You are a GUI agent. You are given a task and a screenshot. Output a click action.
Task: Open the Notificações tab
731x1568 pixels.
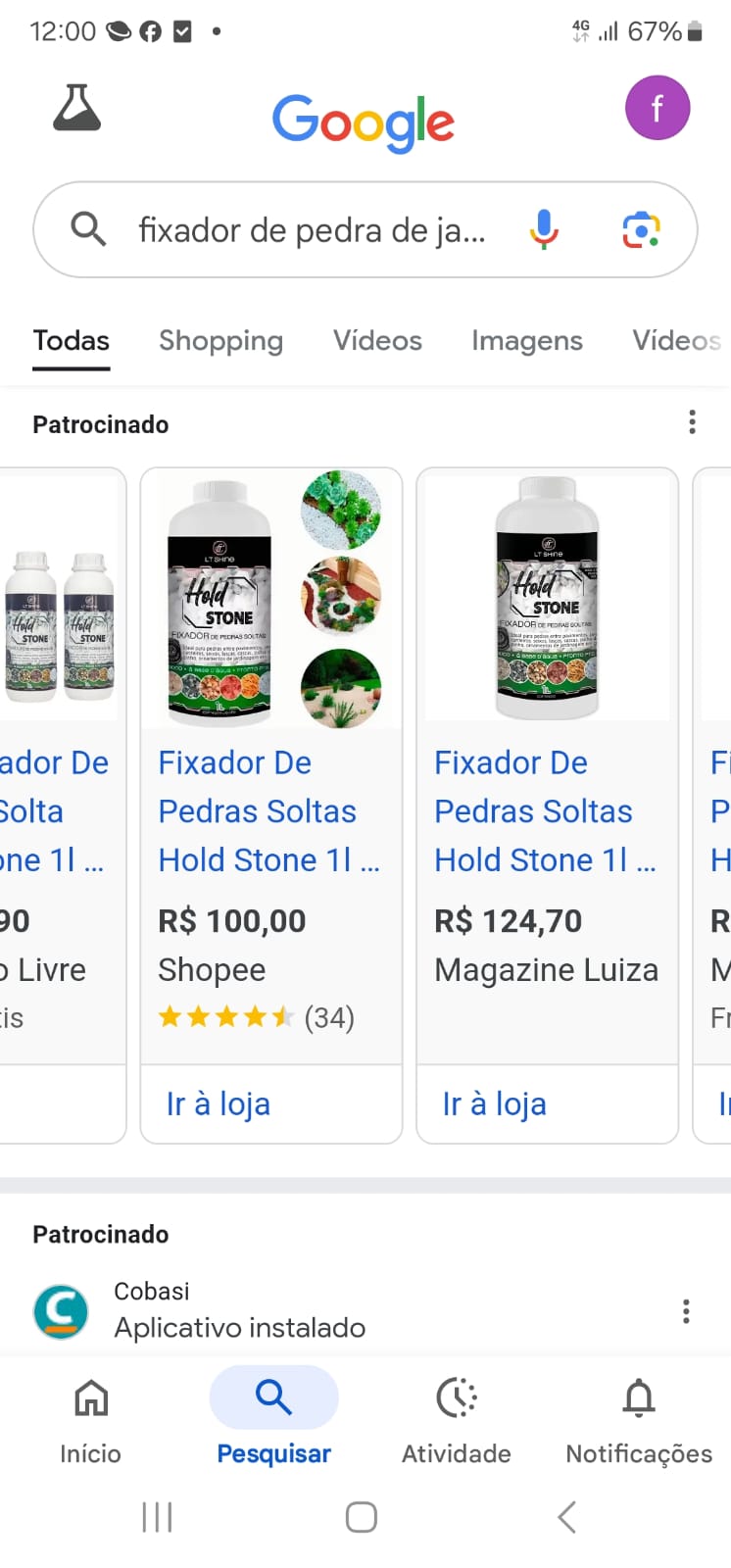coord(639,1420)
